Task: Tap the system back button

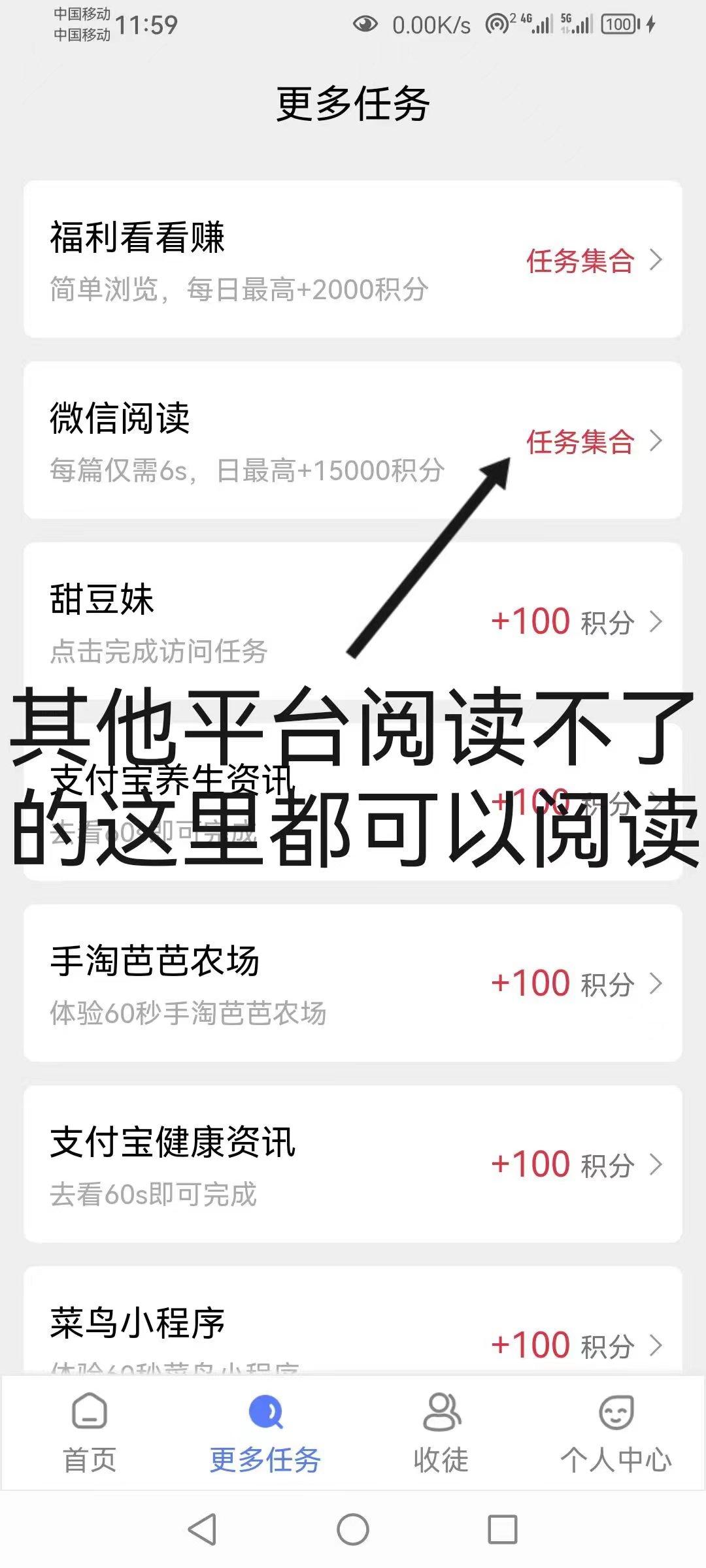Action: (x=202, y=1529)
